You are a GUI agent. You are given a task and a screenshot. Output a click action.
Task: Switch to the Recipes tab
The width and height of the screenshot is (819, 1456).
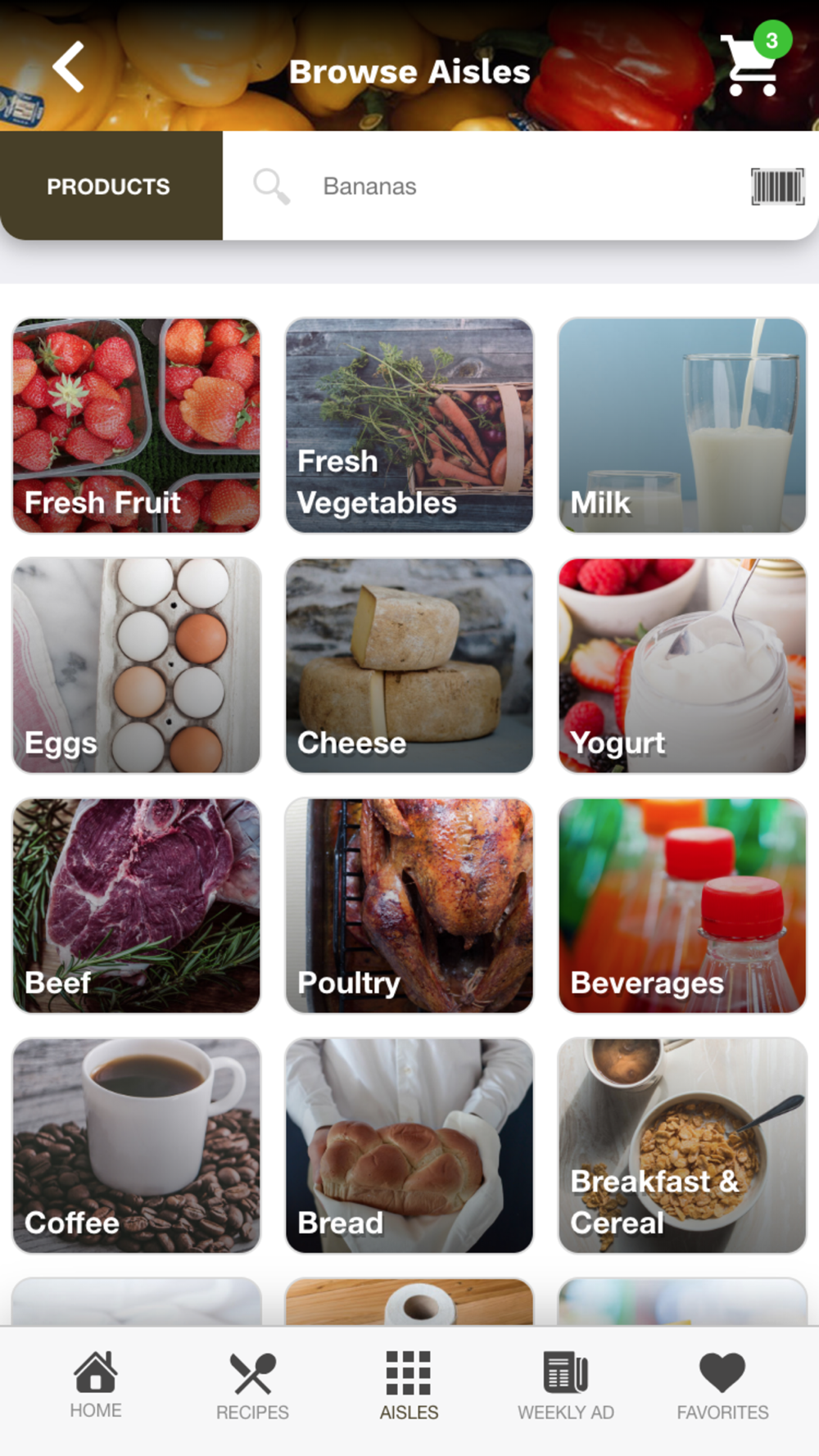[252, 1386]
